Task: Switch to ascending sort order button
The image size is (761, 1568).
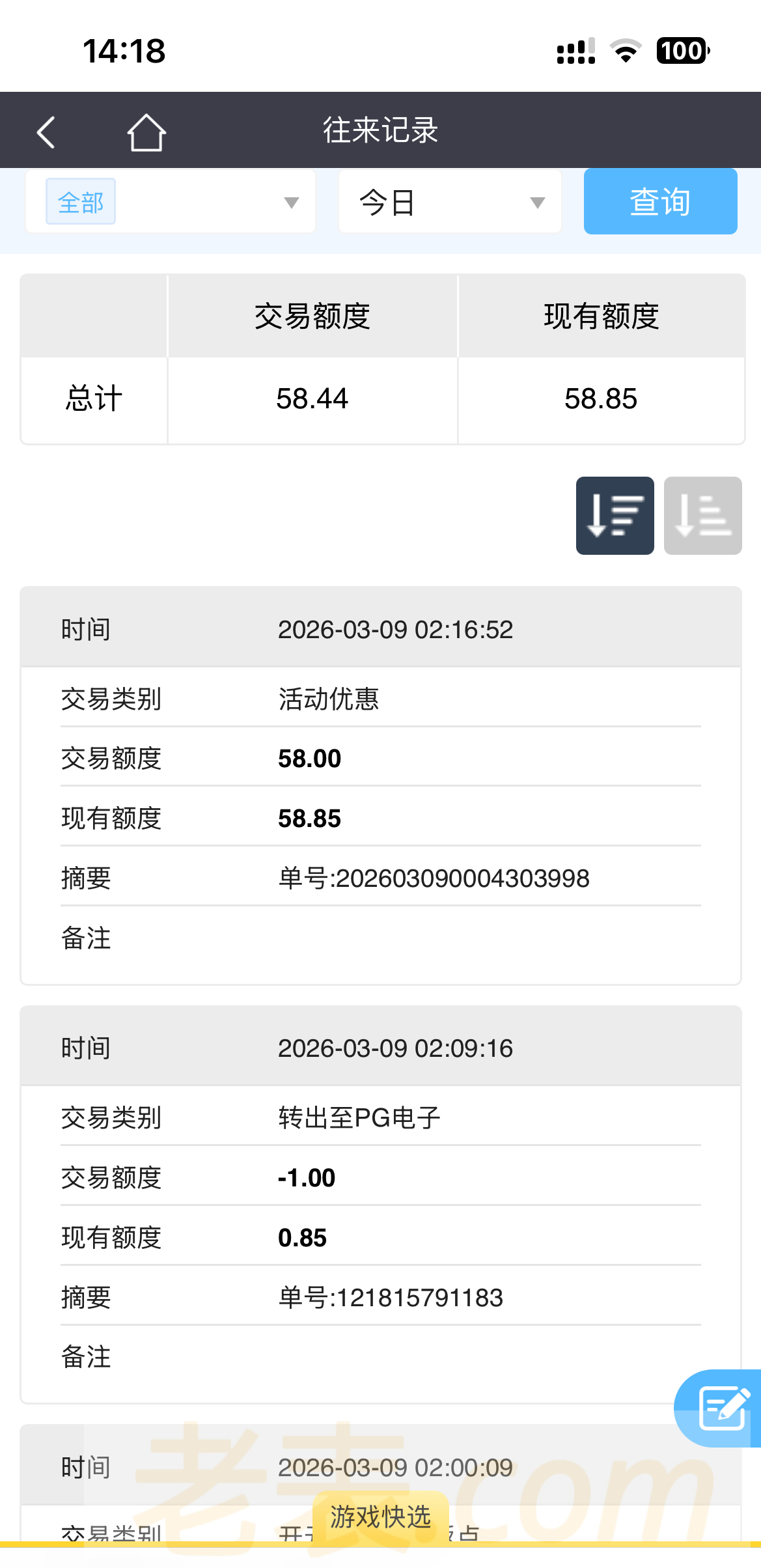Action: tap(702, 515)
